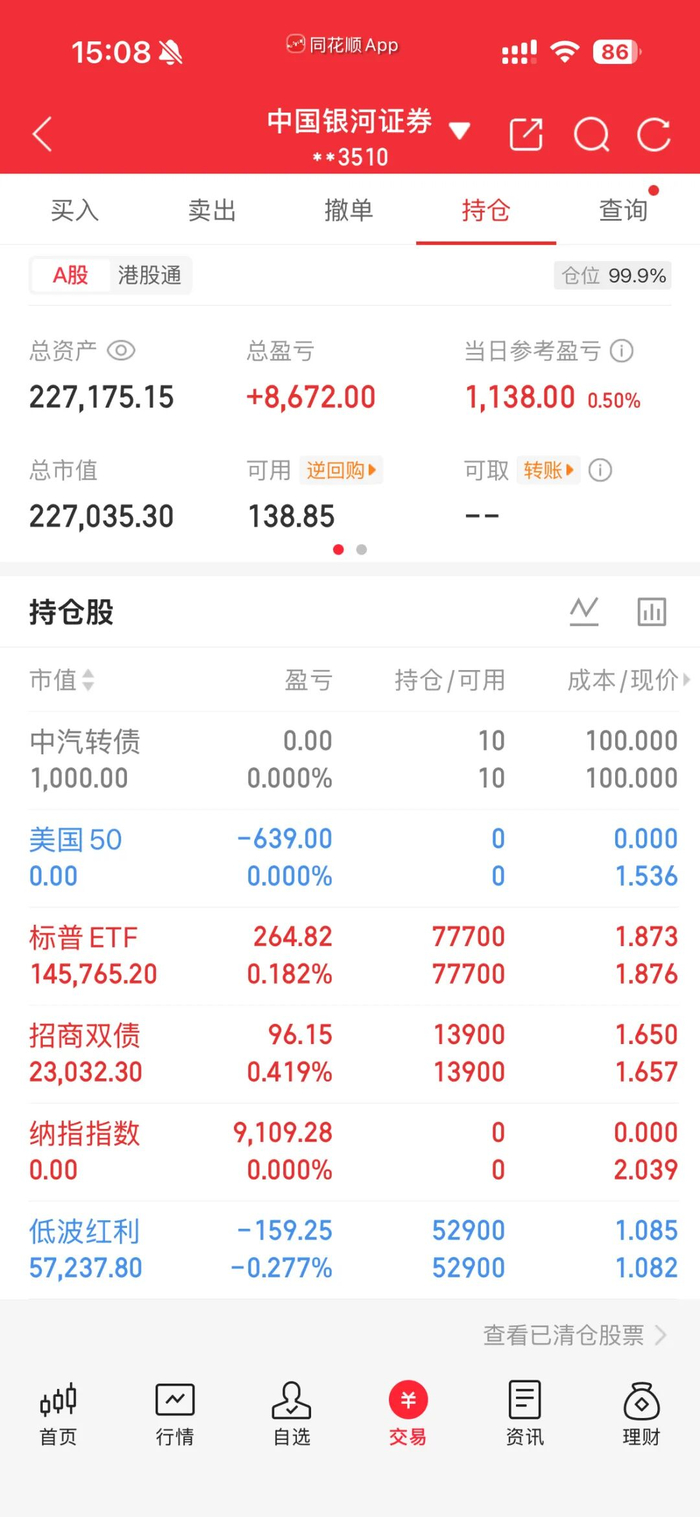Show info for 当日参考盈亏
Screen dimensions: 700x1517
tap(621, 351)
